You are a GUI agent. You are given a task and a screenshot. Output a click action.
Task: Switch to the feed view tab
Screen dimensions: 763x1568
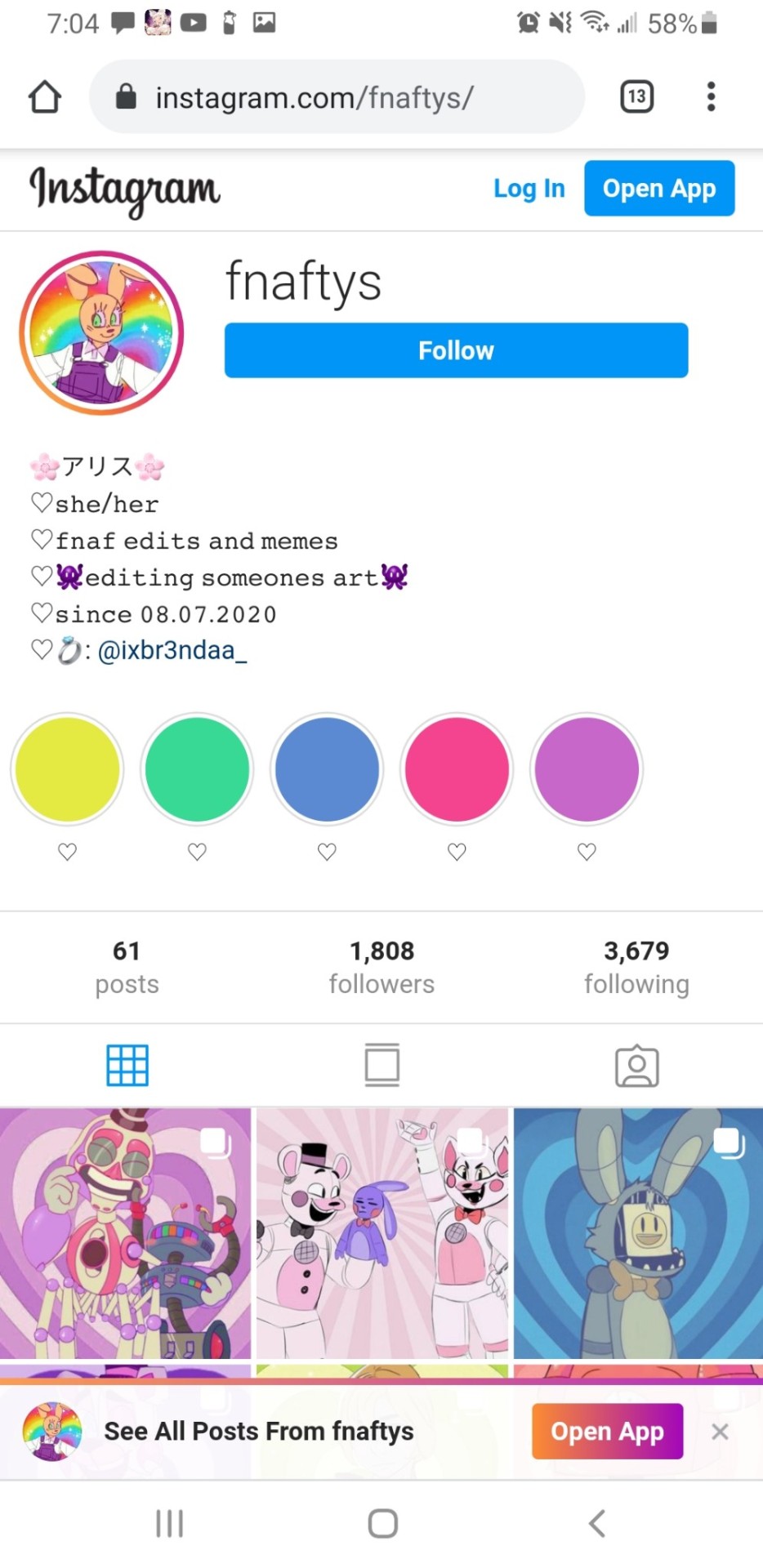381,1065
